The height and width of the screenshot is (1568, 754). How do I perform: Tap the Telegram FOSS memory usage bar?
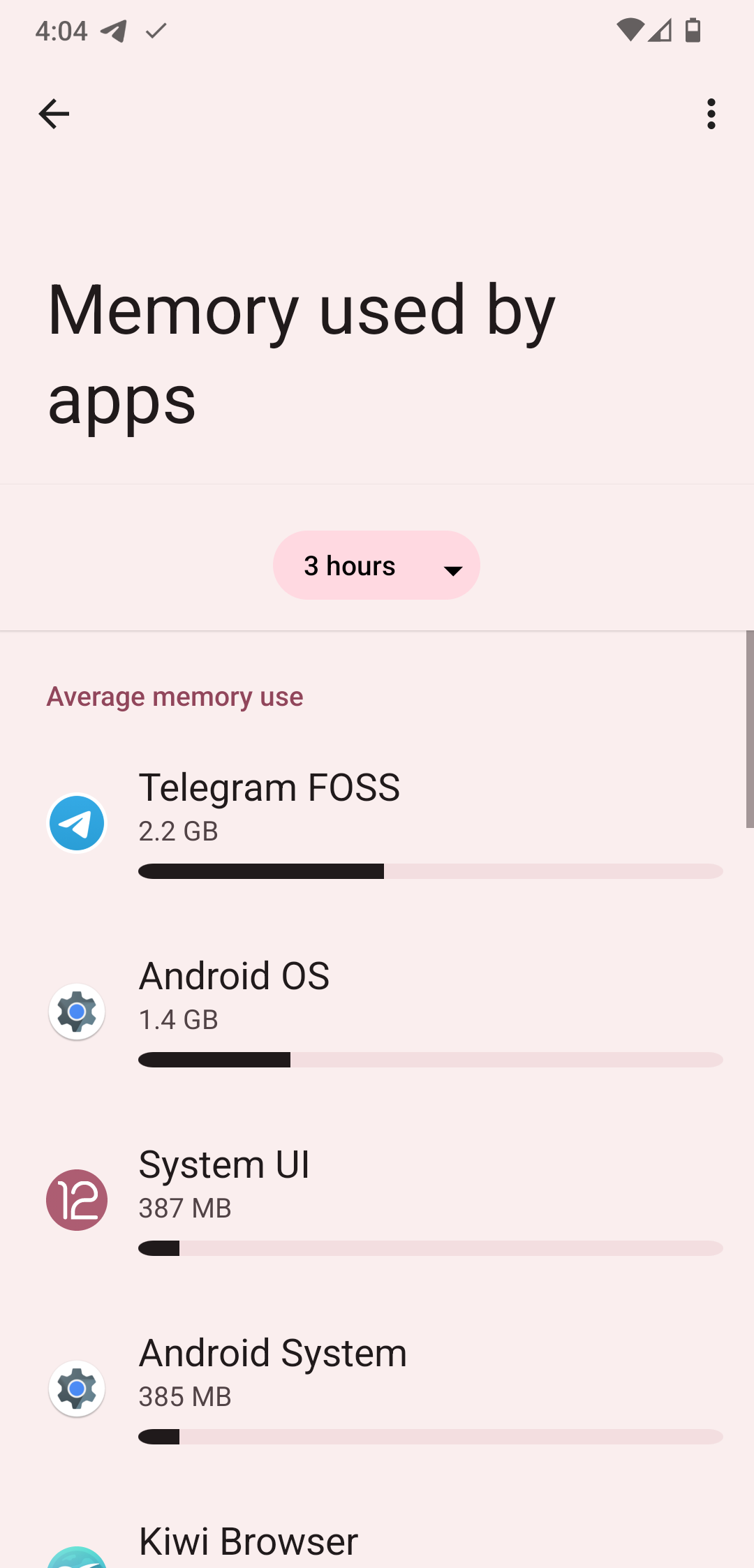pos(431,871)
